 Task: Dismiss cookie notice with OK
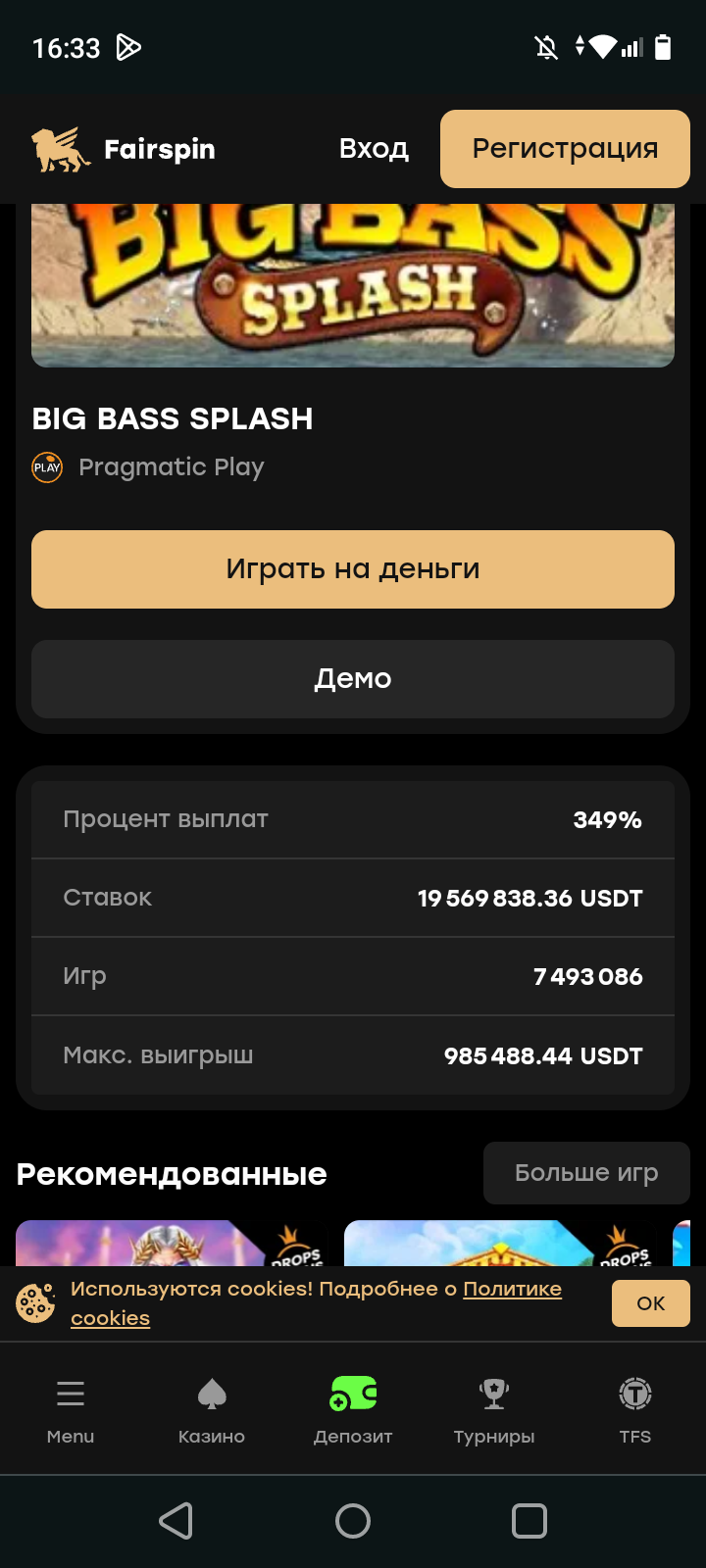click(x=650, y=1303)
